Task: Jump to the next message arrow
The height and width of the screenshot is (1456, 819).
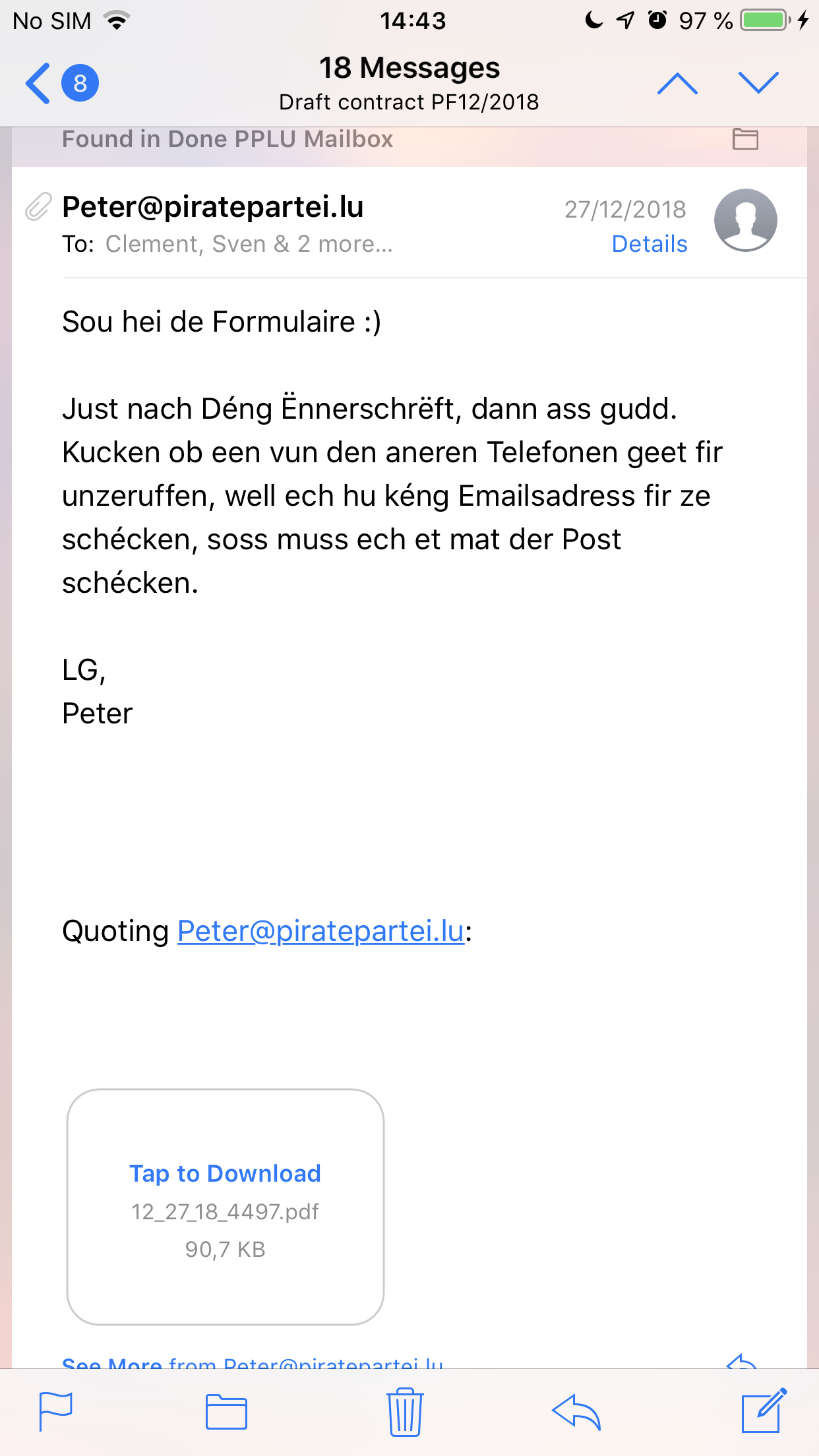Action: click(x=758, y=84)
